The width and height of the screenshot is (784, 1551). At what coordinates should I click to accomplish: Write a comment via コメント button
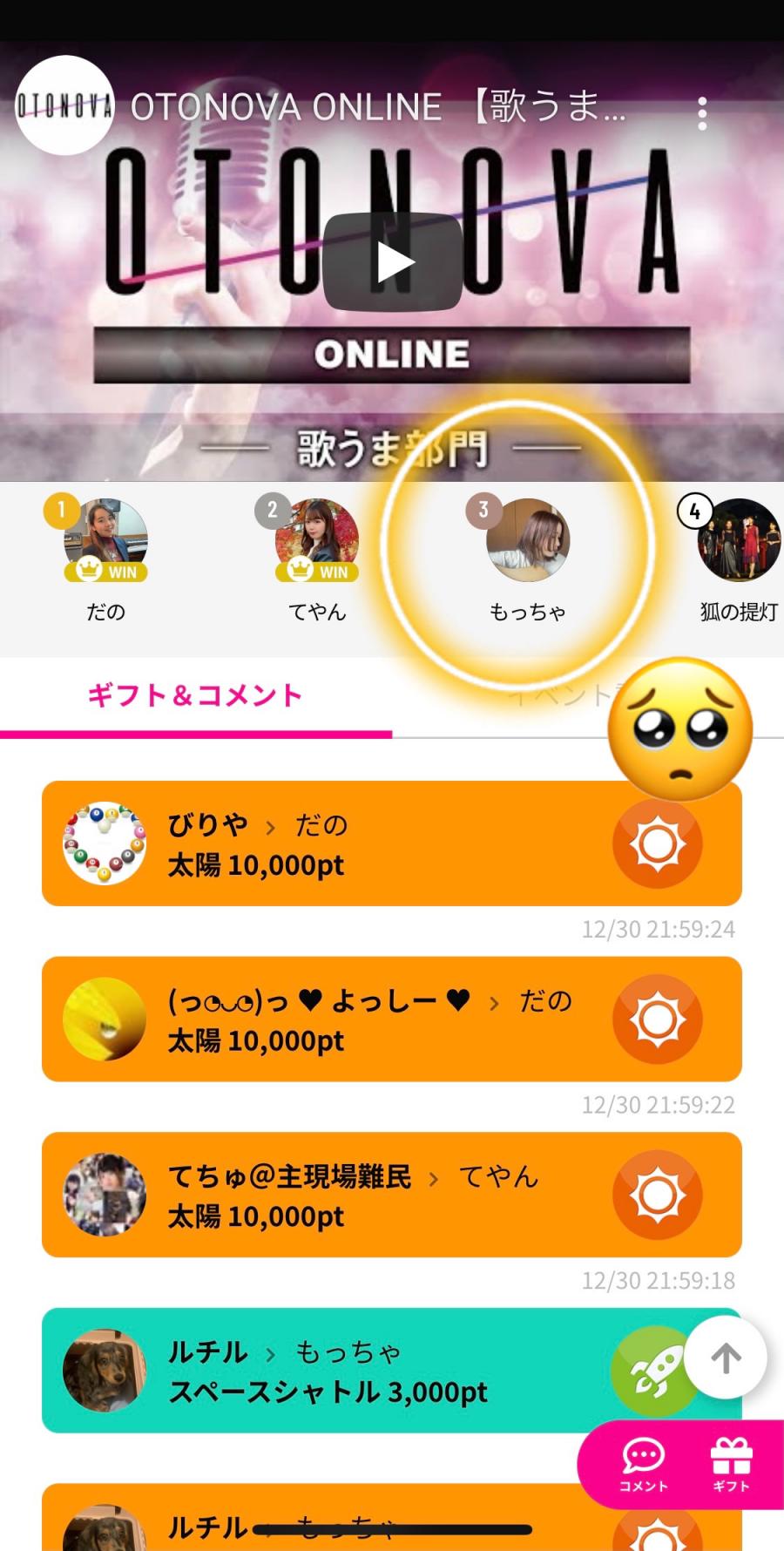coord(644,1466)
